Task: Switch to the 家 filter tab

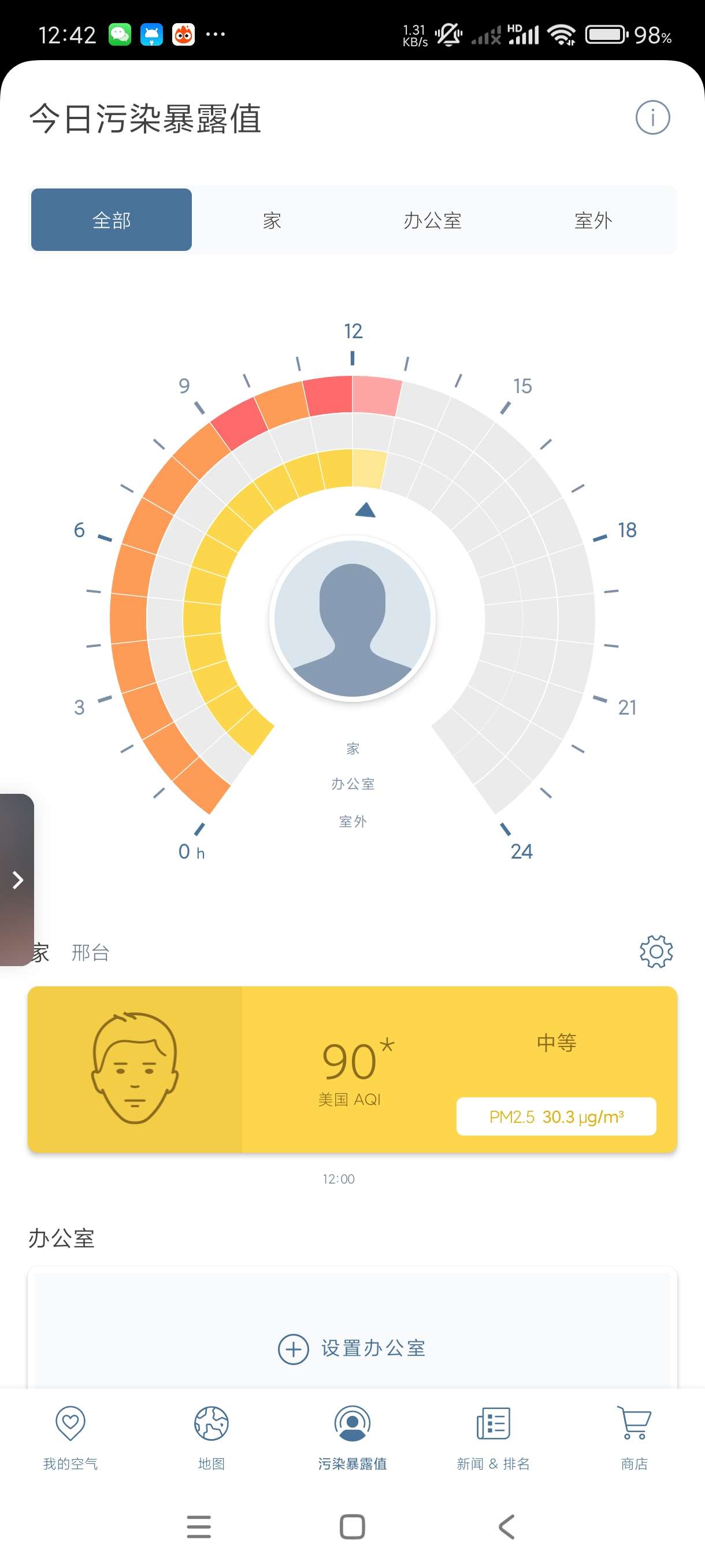Action: 272,220
